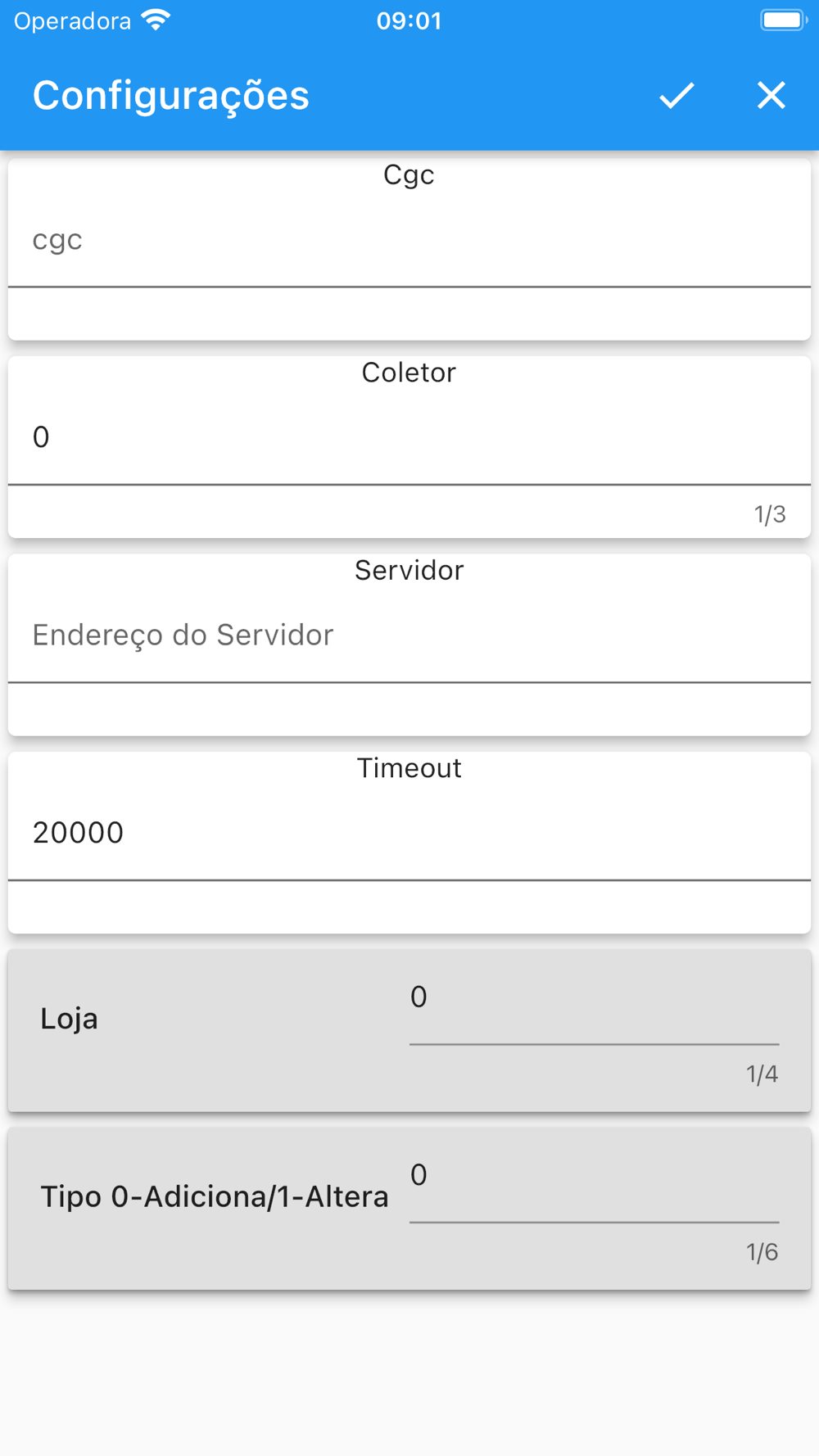
Task: Confirm settings with the checkmark icon
Action: (x=676, y=96)
